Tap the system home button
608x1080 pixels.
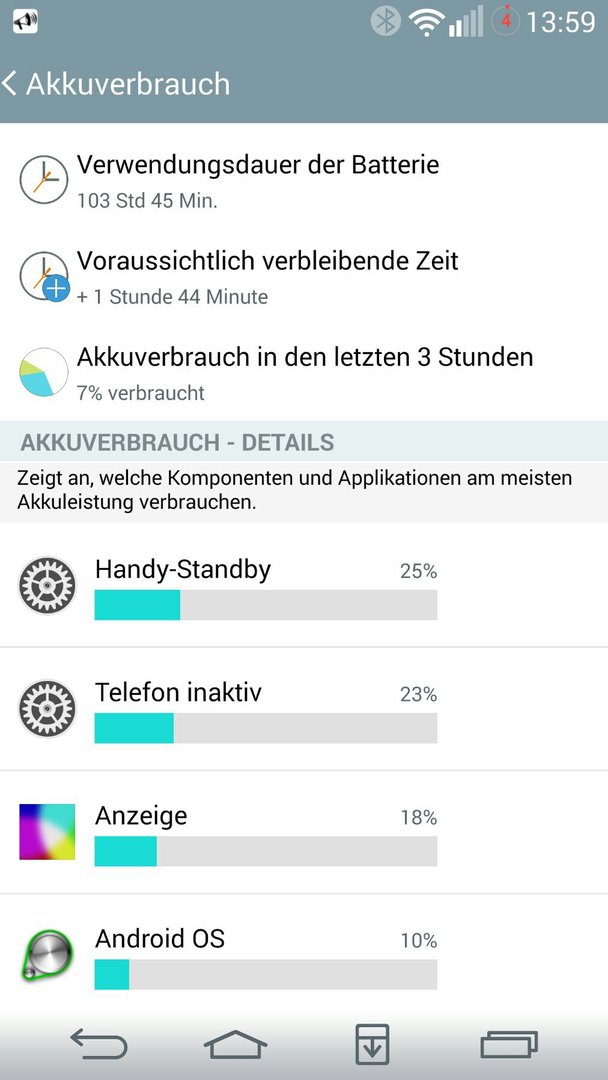[235, 1044]
